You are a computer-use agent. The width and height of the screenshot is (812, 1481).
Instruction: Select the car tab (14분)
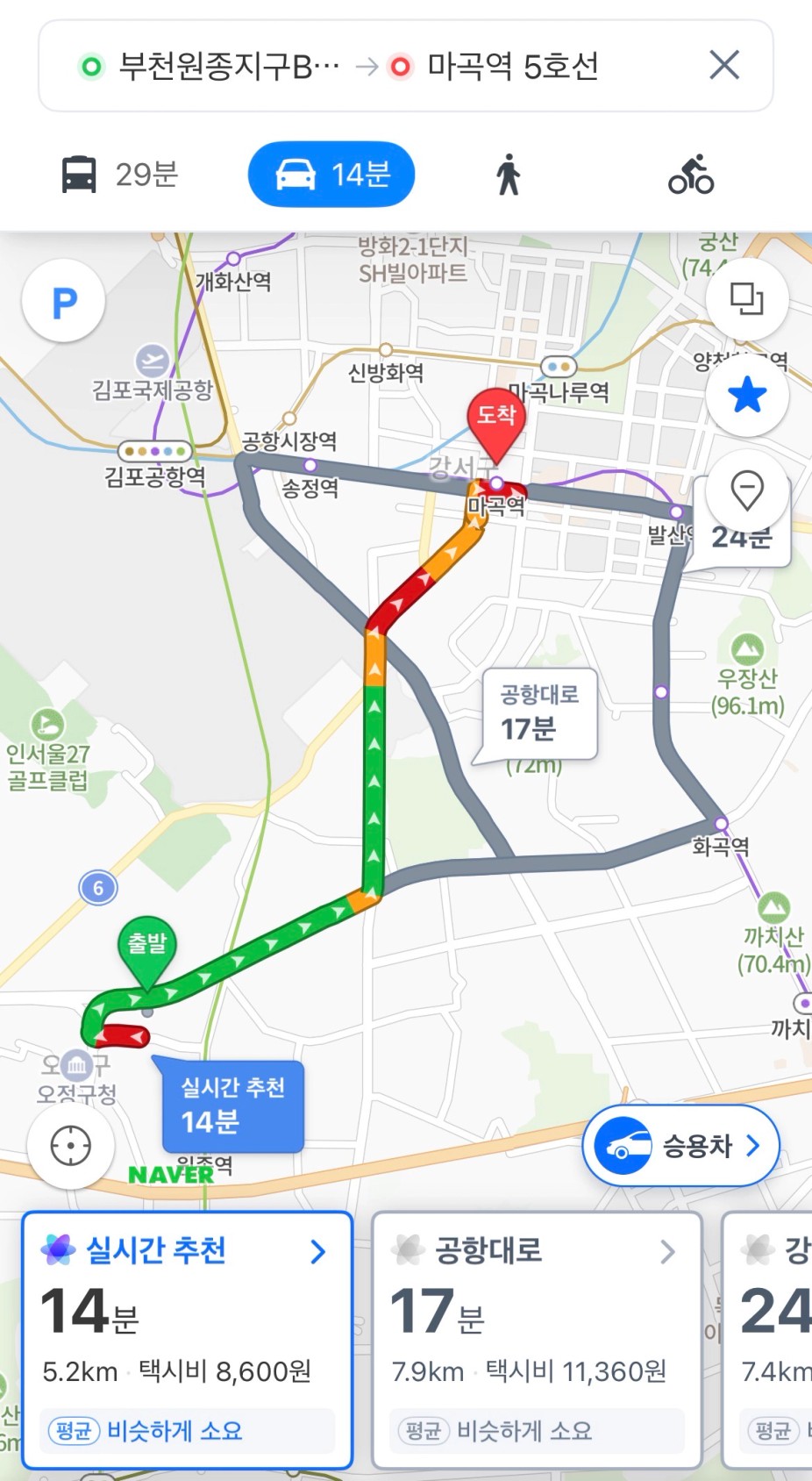tap(331, 174)
